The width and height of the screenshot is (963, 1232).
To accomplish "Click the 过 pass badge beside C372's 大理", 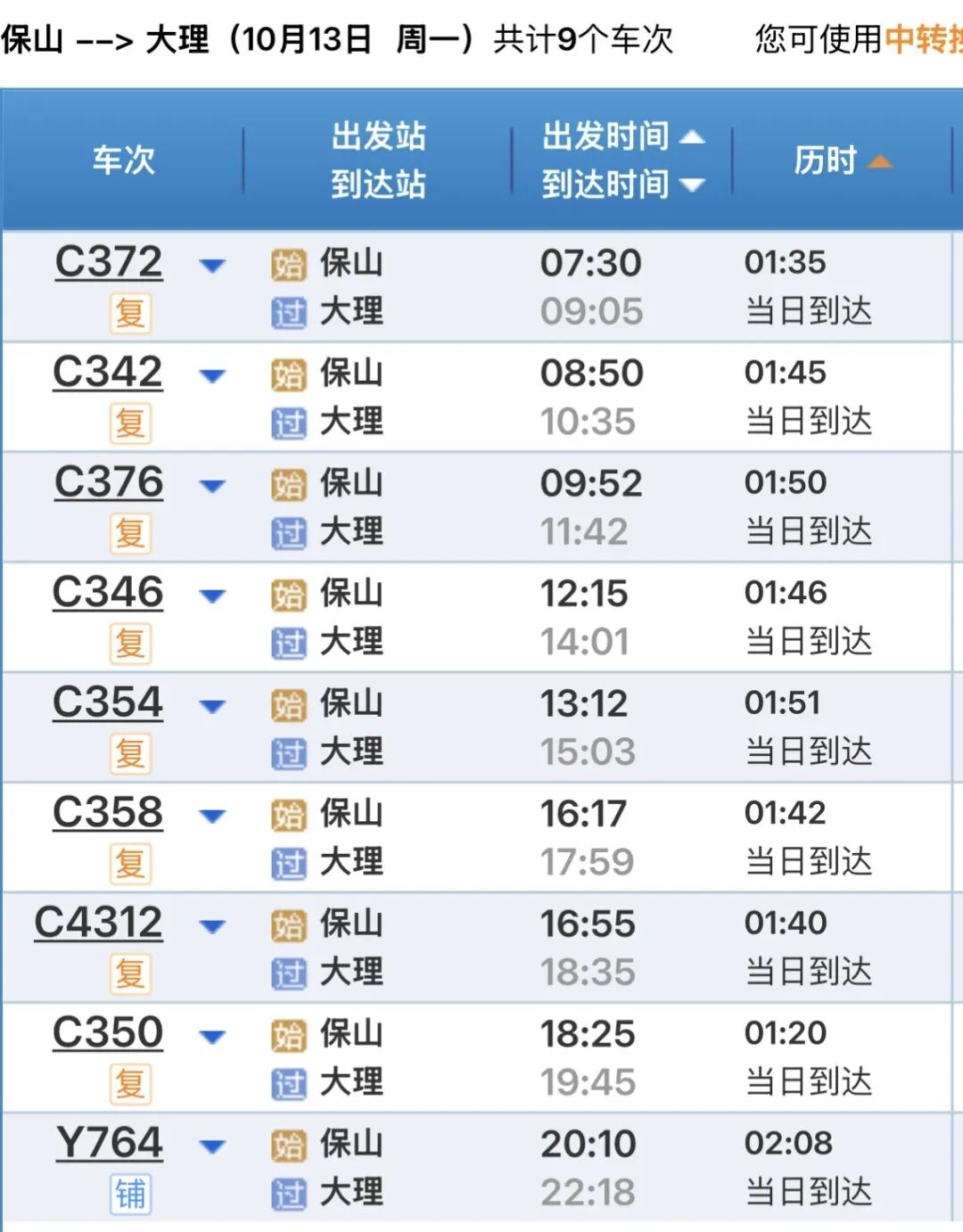I will click(287, 314).
